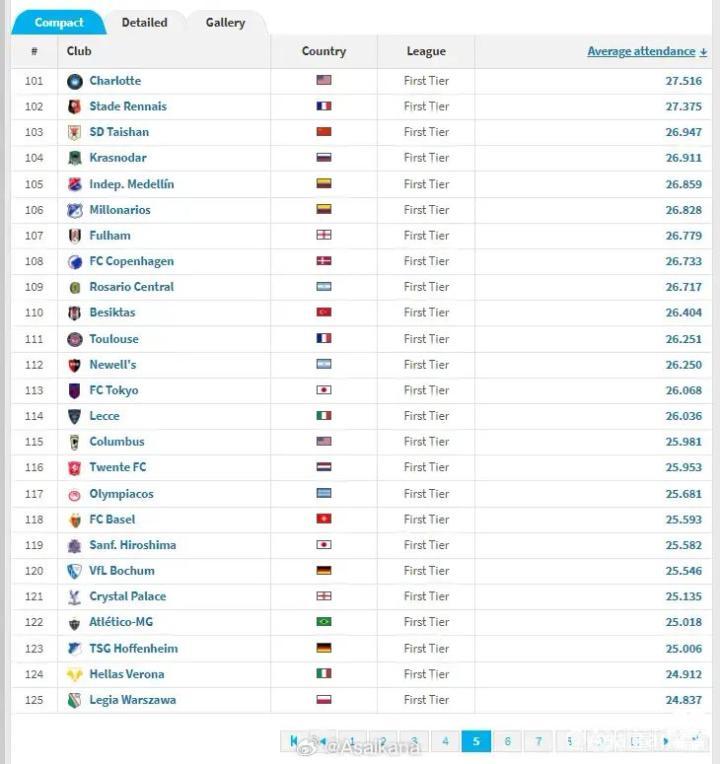This screenshot has width=720, height=764.
Task: Tap Besiktas club link
Action: click(x=112, y=312)
